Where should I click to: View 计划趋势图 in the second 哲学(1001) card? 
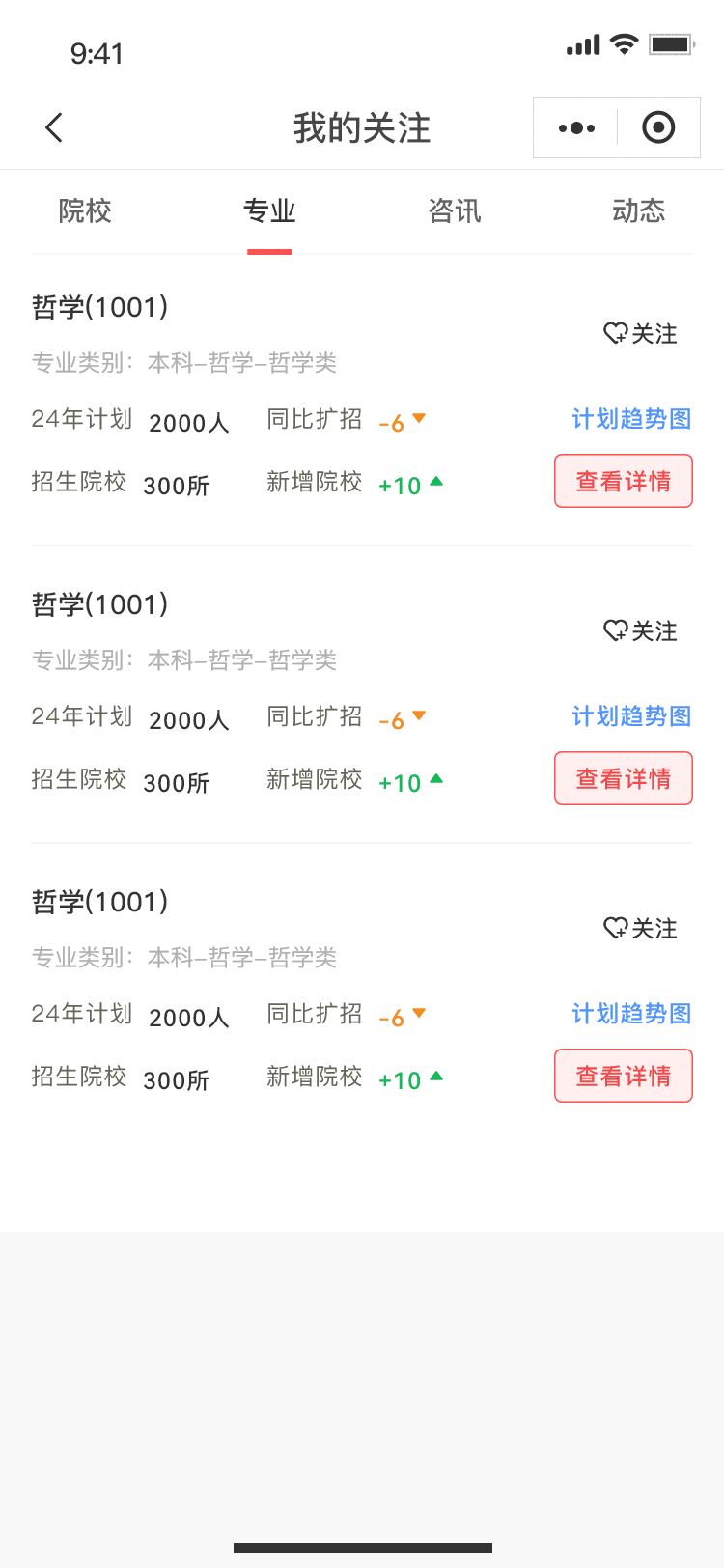(x=631, y=716)
